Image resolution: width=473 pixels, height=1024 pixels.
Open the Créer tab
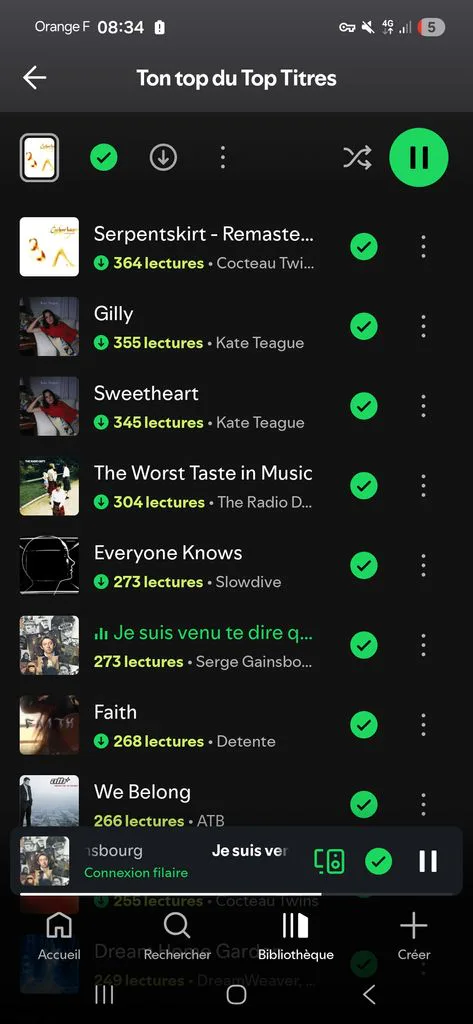pyautogui.click(x=414, y=937)
